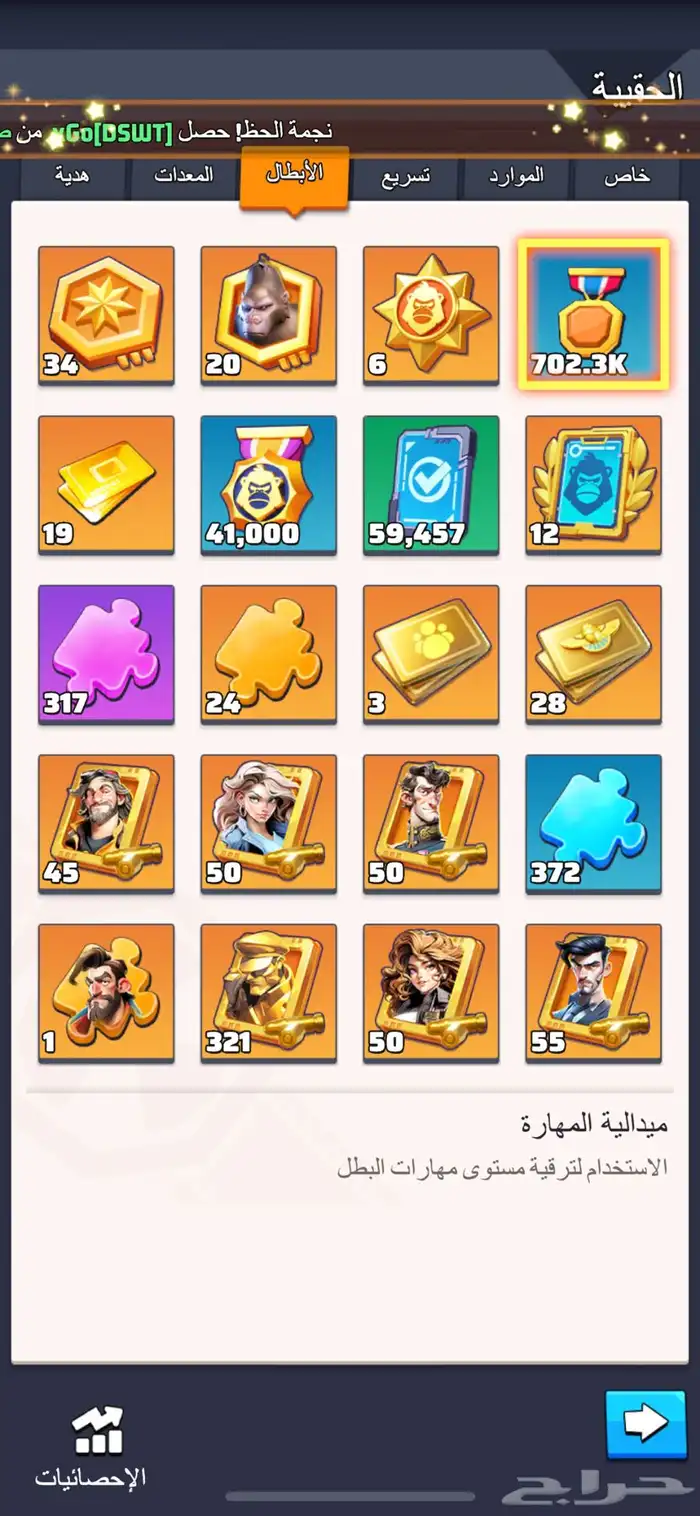Viewport: 700px width, 1516px height.
Task: Choose the orange puzzle piece with 24
Action: click(x=268, y=654)
